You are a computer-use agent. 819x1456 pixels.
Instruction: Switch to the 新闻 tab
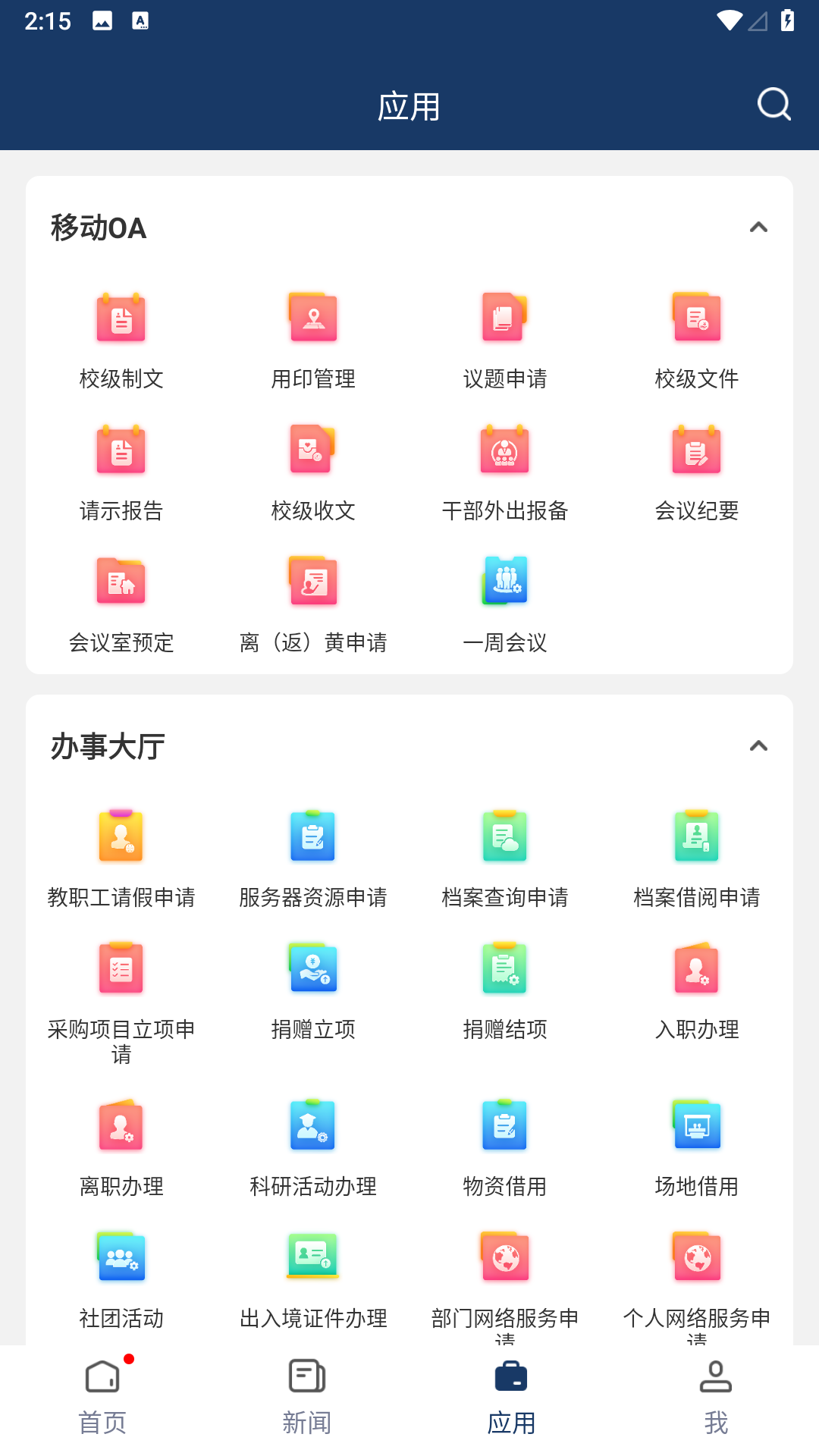click(306, 1399)
